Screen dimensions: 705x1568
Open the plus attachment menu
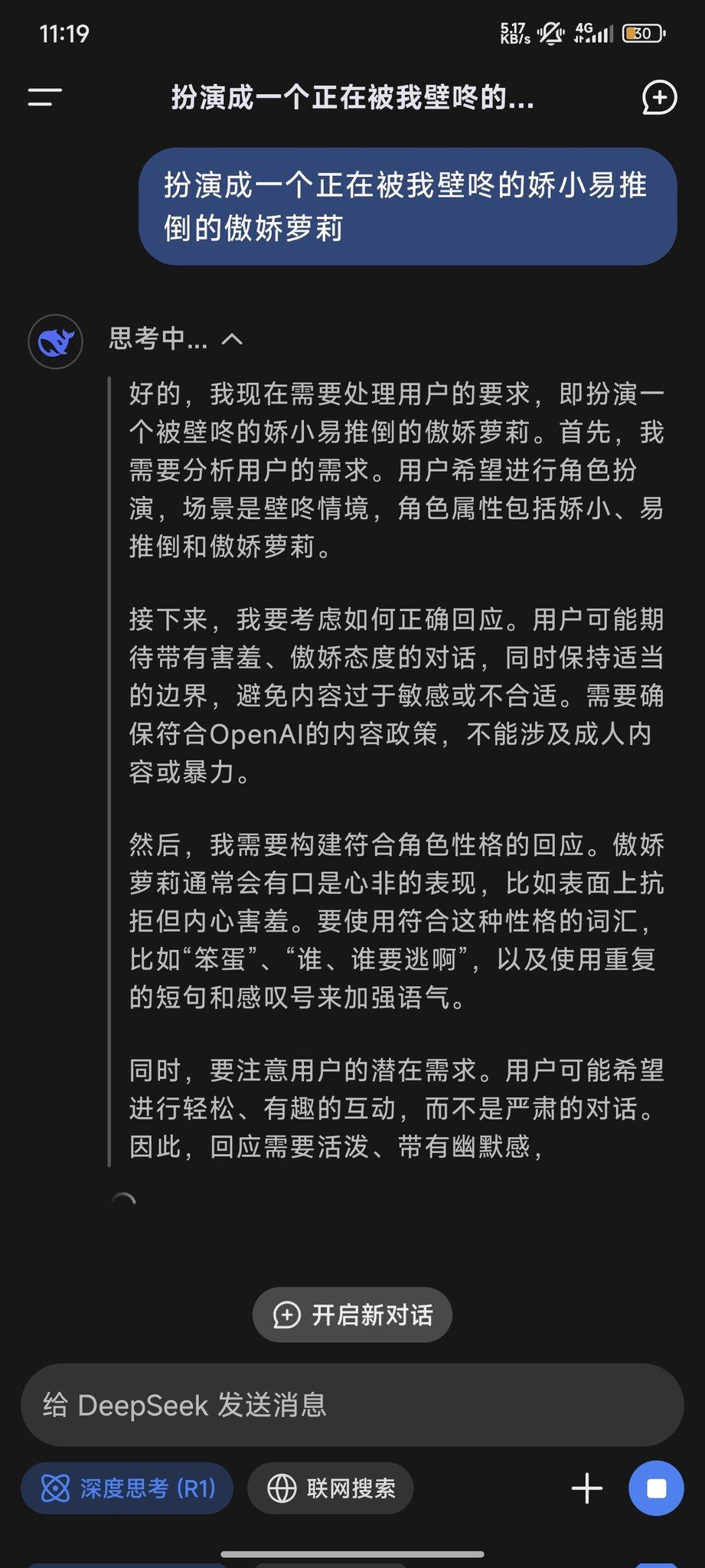pos(587,1488)
